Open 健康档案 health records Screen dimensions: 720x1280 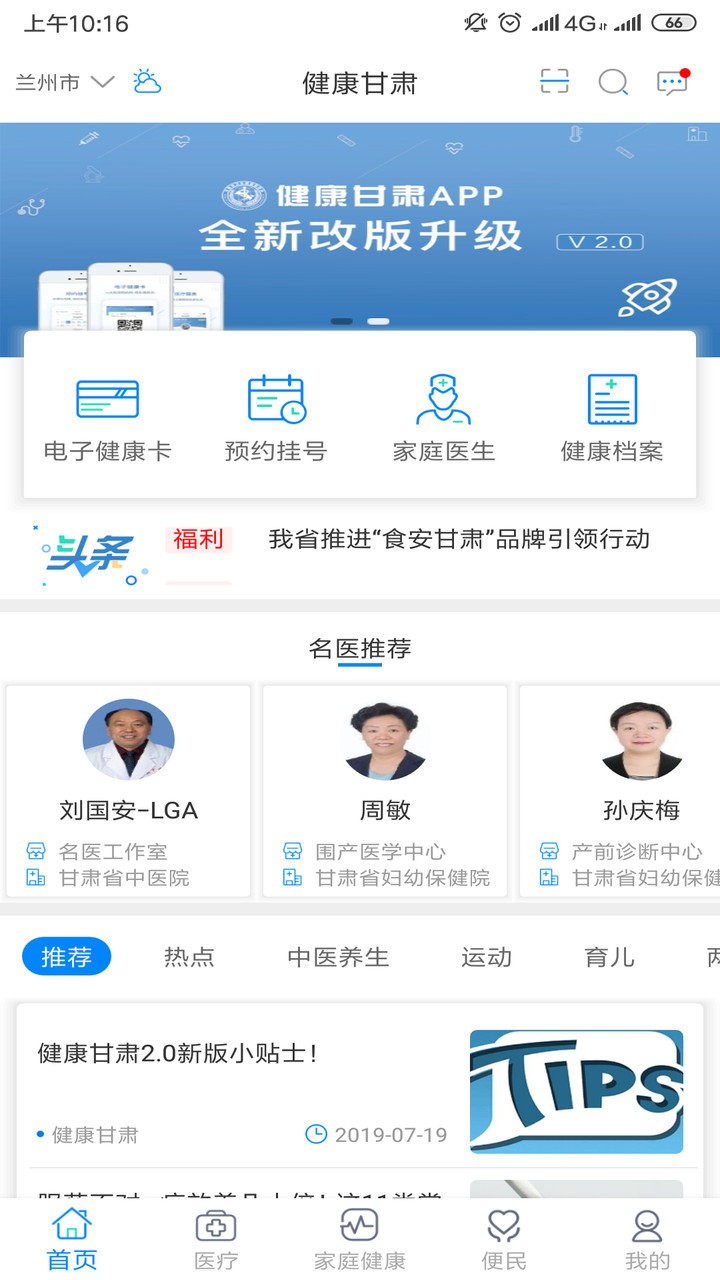click(x=612, y=420)
